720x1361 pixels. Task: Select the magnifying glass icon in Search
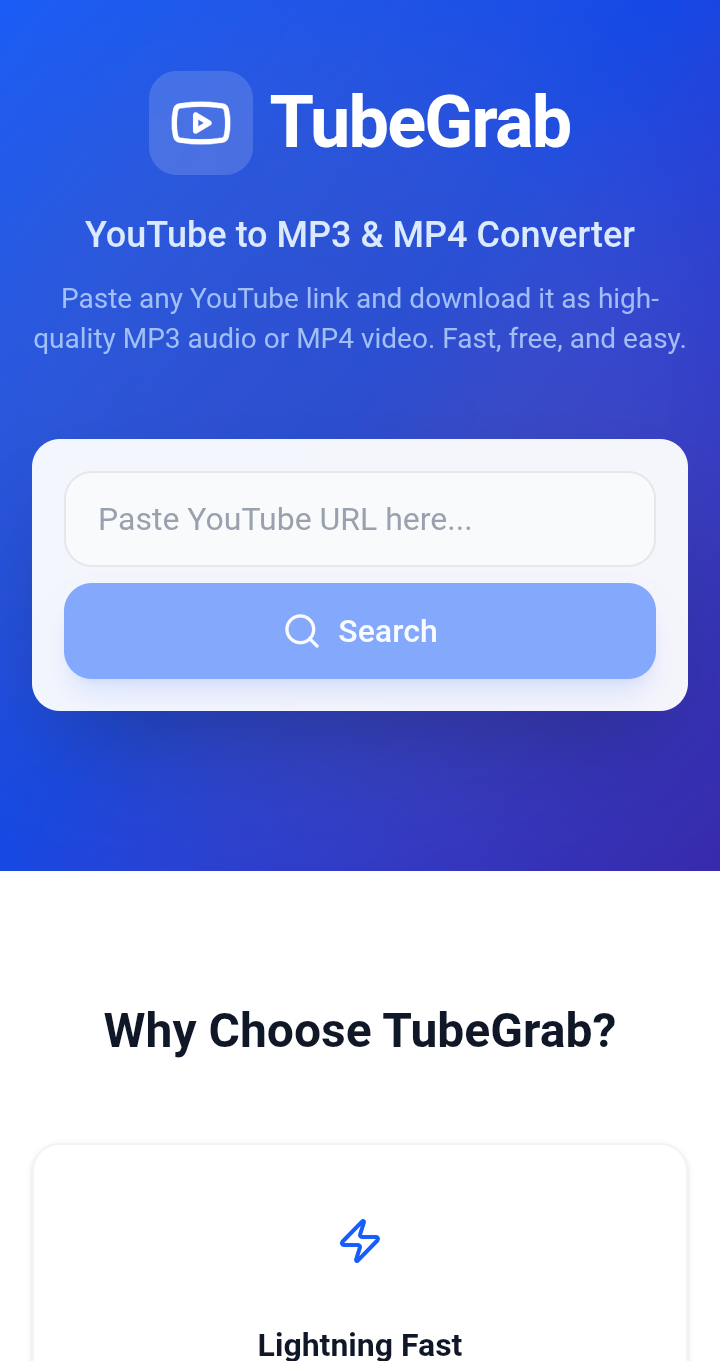(x=301, y=631)
